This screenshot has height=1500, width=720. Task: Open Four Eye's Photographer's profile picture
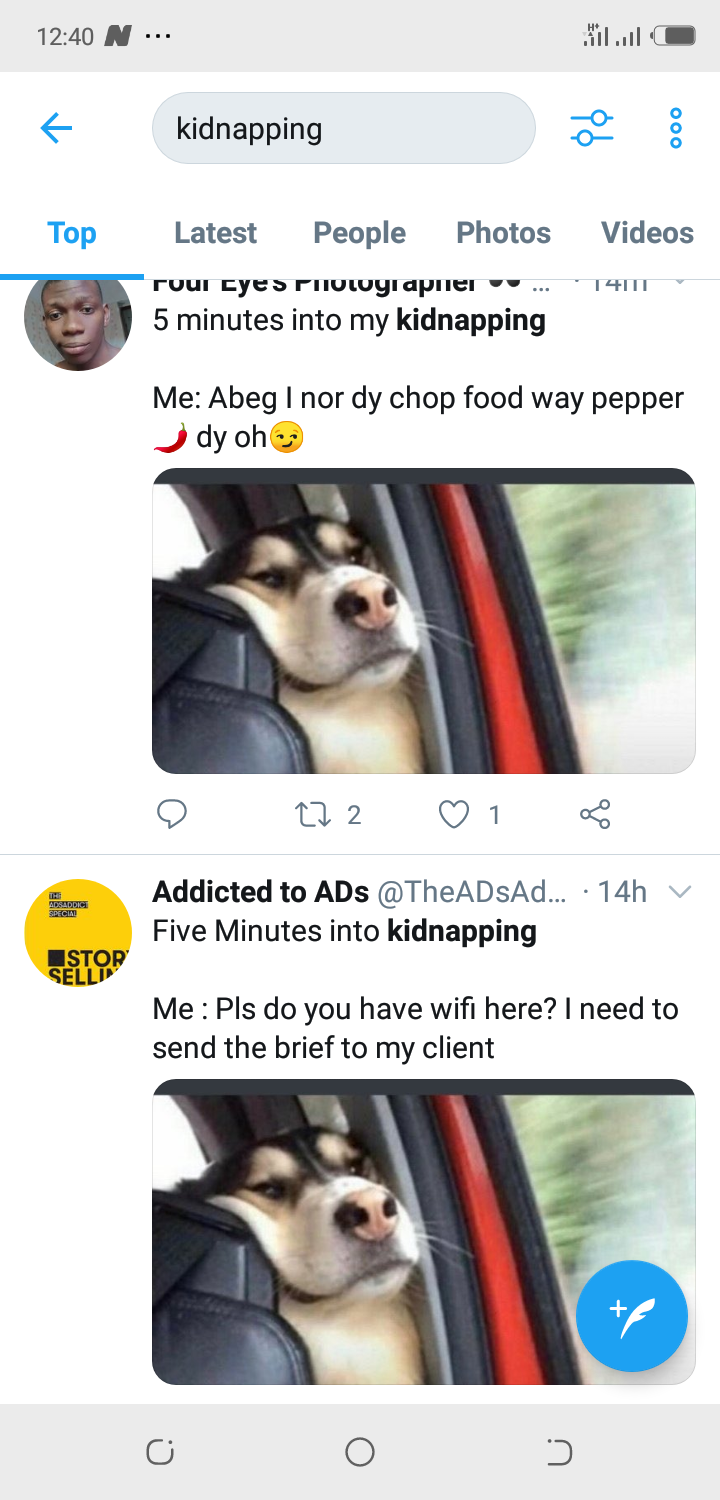pos(78,320)
